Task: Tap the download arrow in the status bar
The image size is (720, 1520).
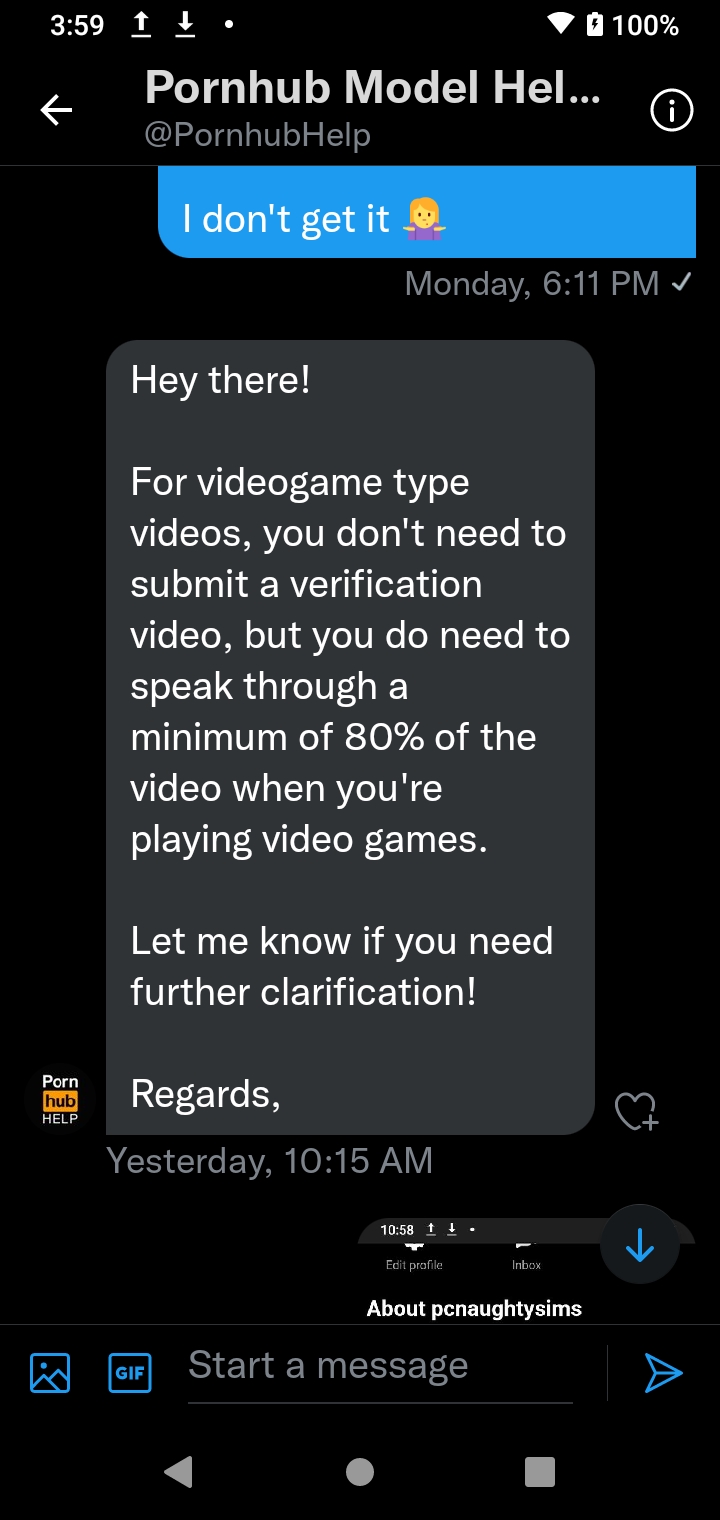Action: pyautogui.click(x=185, y=24)
